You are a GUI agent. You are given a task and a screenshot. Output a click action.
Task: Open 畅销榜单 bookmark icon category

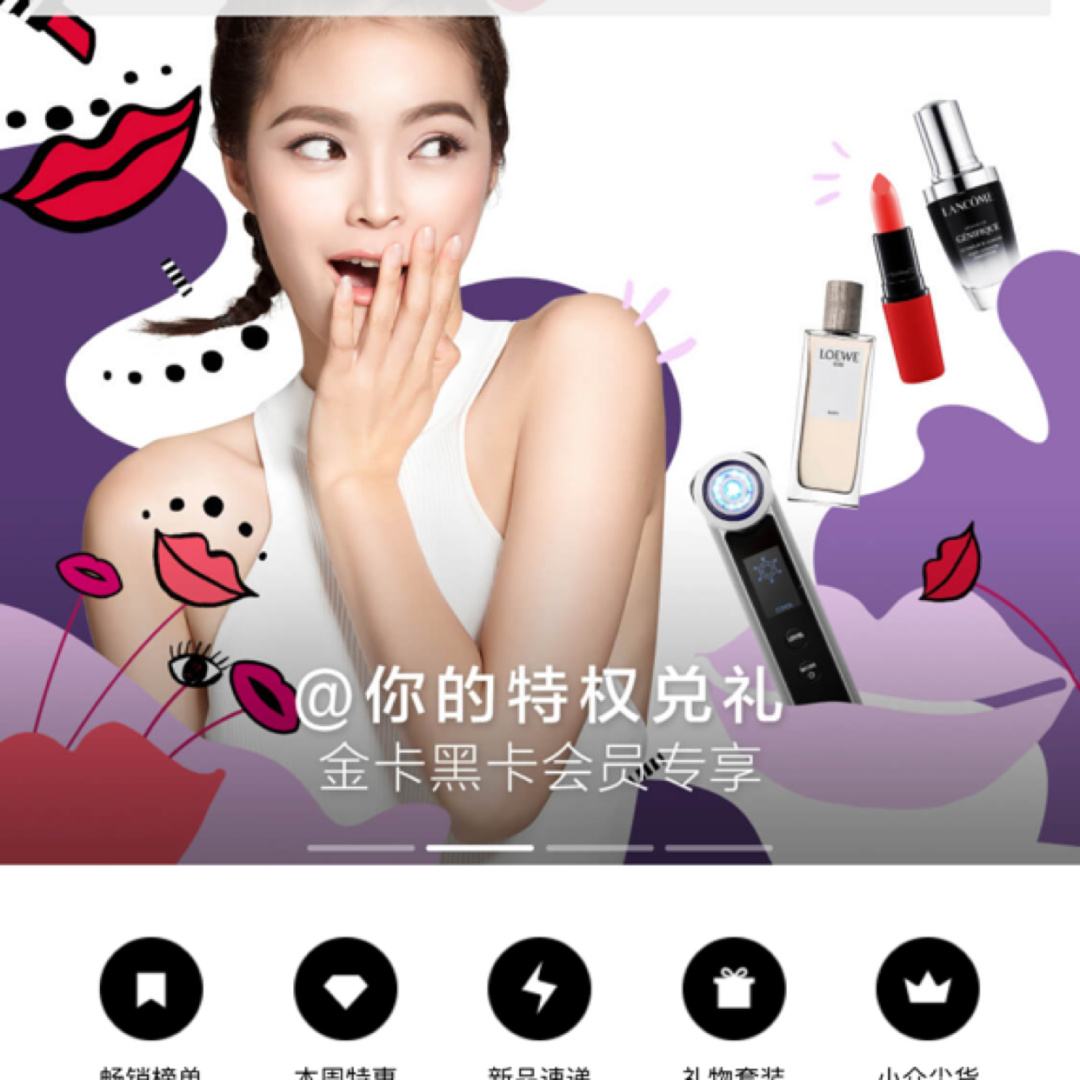point(151,989)
